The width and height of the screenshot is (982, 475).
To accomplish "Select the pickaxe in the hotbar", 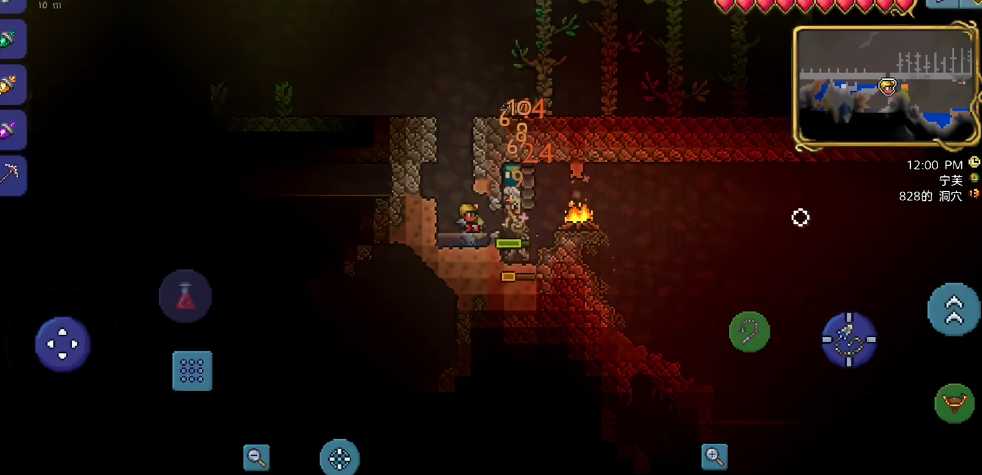I will coord(10,176).
